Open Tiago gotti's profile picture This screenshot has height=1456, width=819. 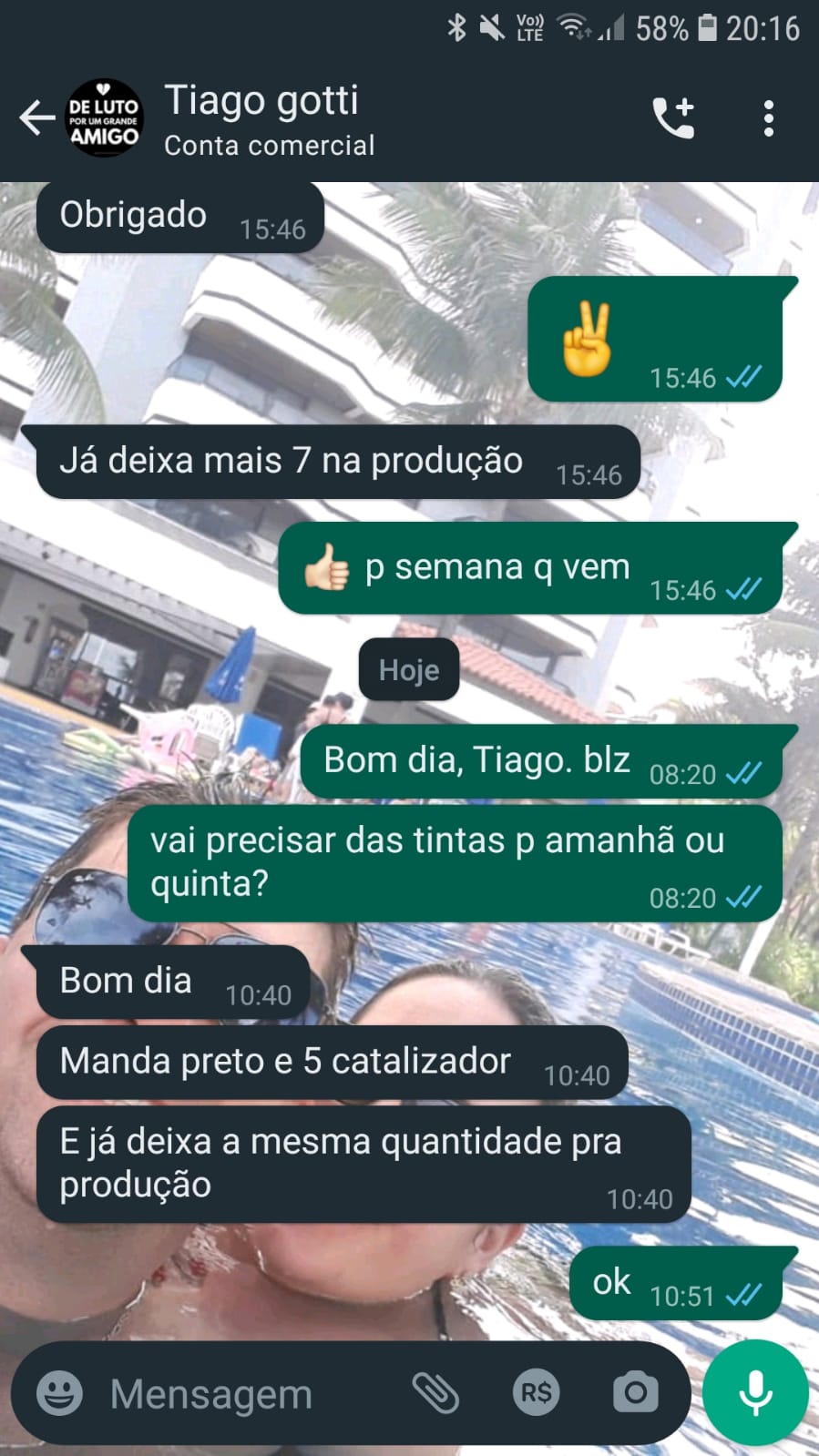(x=104, y=118)
